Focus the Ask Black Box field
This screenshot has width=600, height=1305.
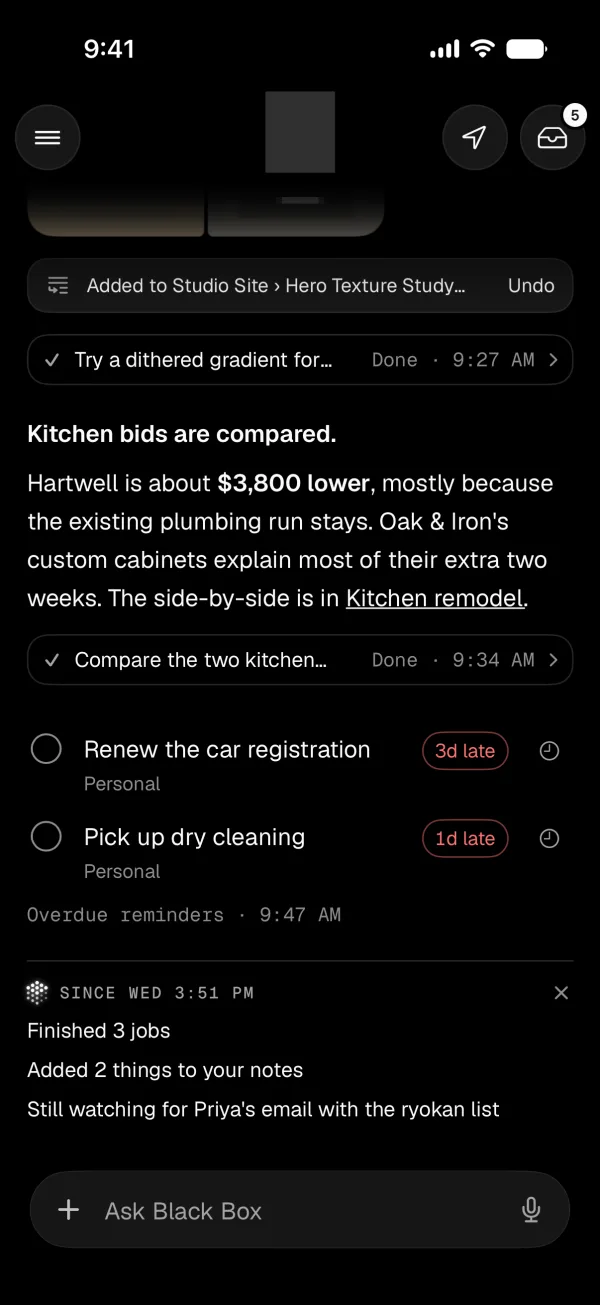point(300,1210)
